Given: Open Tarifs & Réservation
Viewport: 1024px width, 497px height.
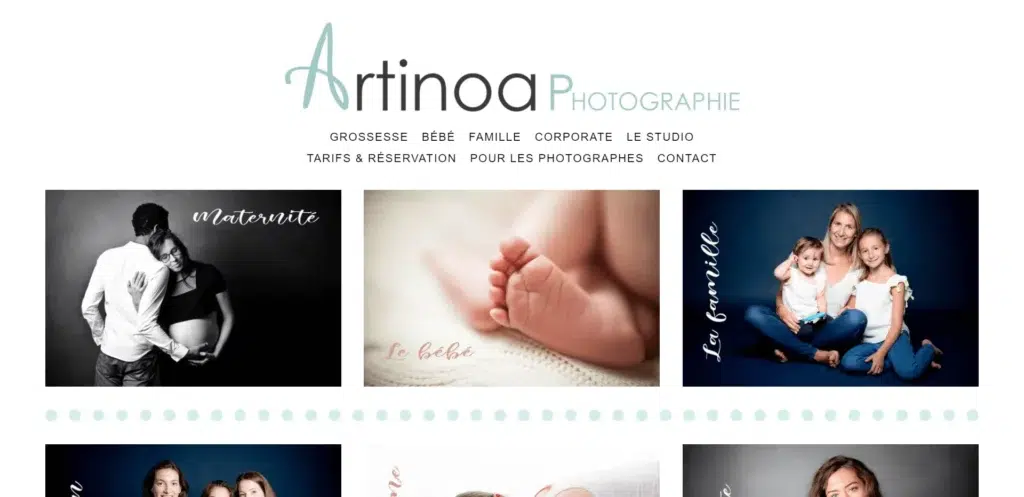Looking at the screenshot, I should [381, 158].
